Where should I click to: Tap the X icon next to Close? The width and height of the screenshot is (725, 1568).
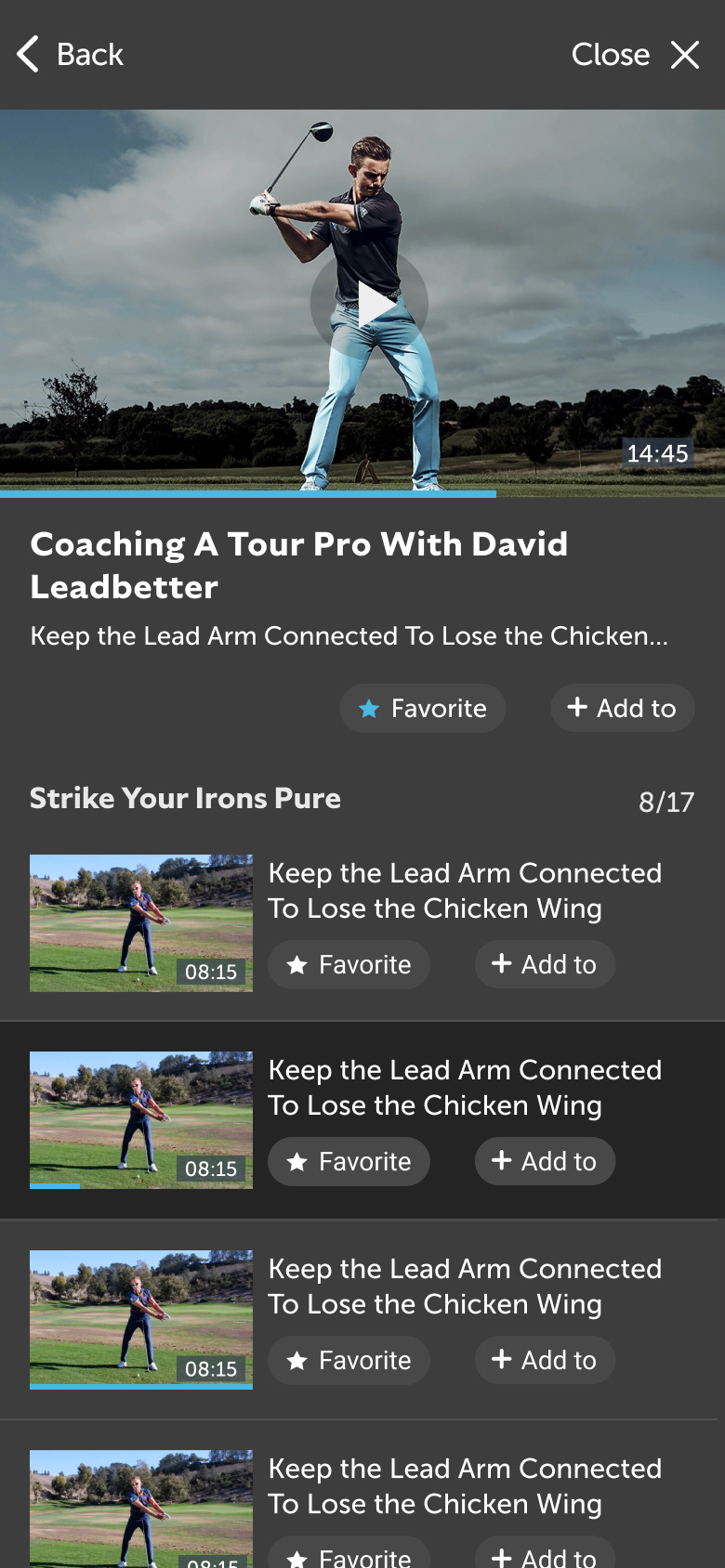(x=685, y=54)
